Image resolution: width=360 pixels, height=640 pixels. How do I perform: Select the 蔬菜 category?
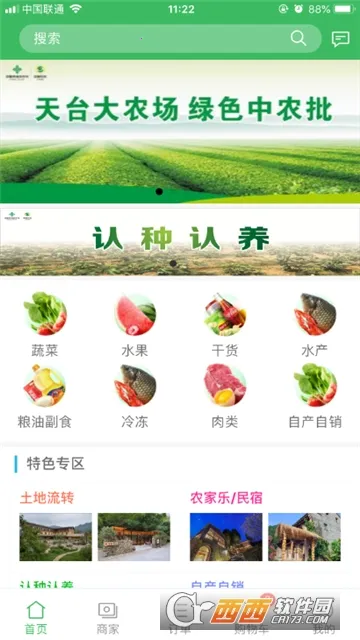(x=45, y=325)
